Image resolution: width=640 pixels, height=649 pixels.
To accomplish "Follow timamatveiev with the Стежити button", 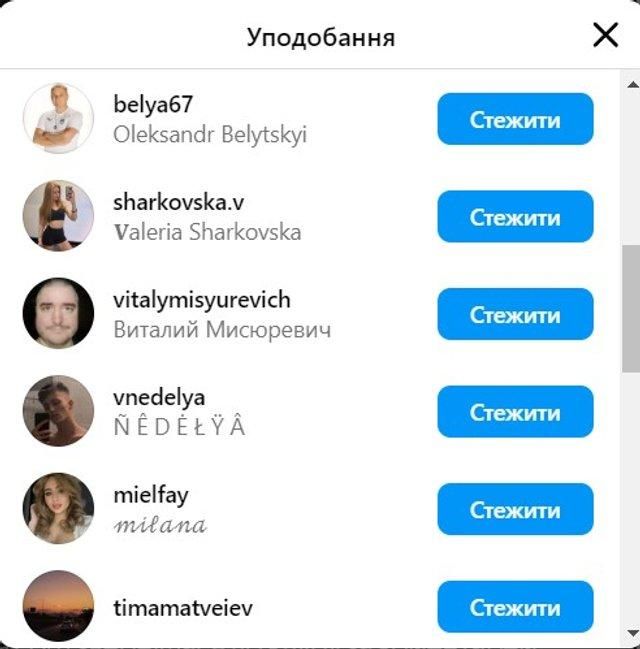I will [x=515, y=607].
